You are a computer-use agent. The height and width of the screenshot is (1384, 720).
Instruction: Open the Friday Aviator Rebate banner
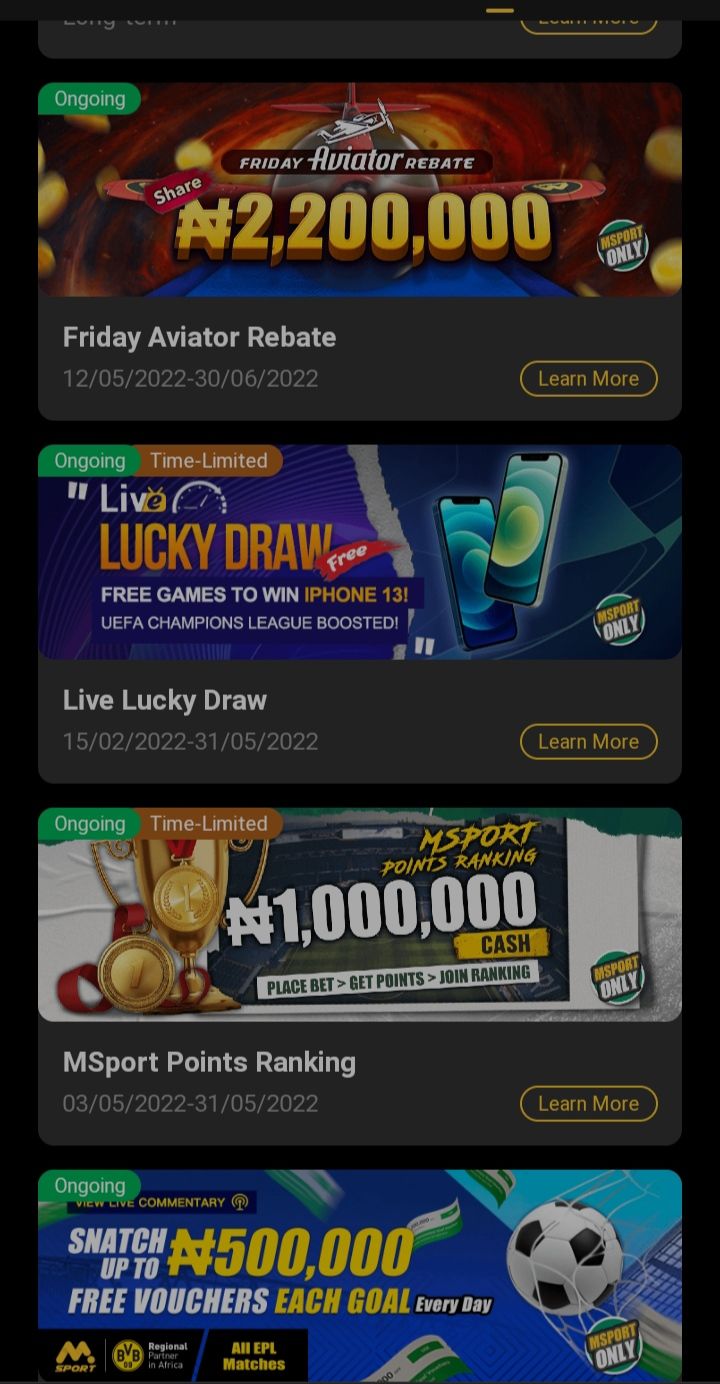tap(360, 190)
